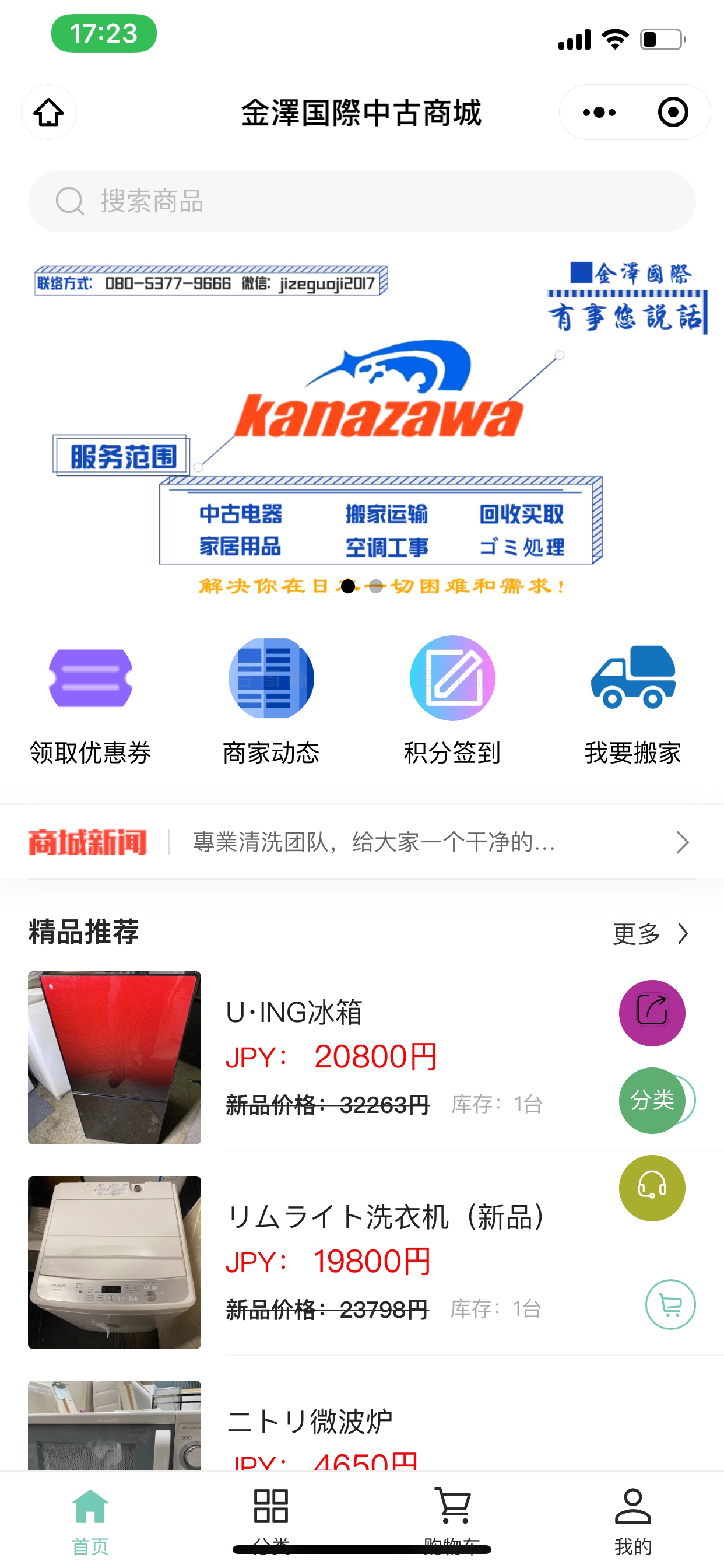Screen dimensions: 724x1568
Task: Tap the home icon in header
Action: tap(48, 113)
